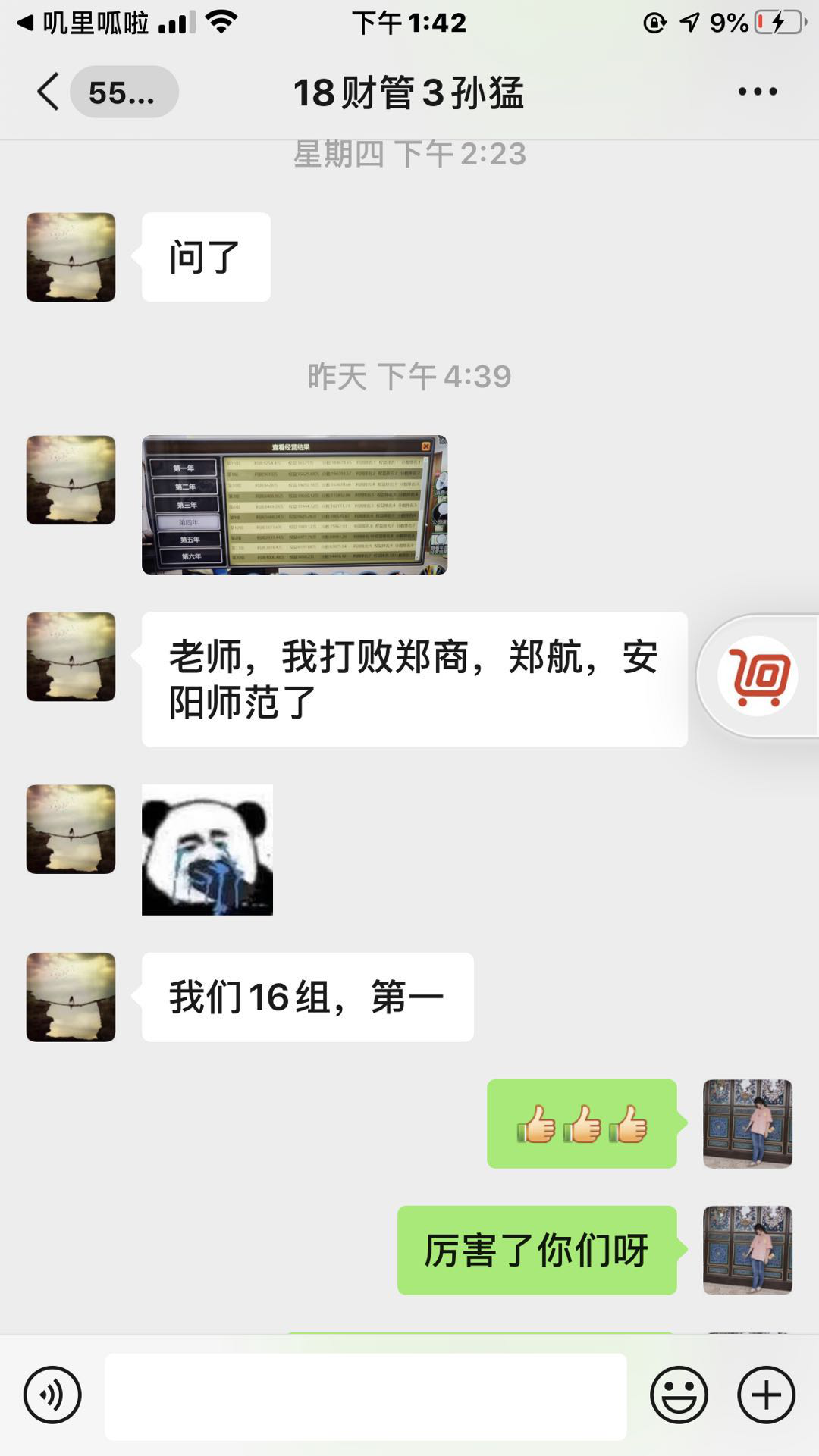Open the shared results screenshot image
The image size is (819, 1456).
tap(294, 505)
